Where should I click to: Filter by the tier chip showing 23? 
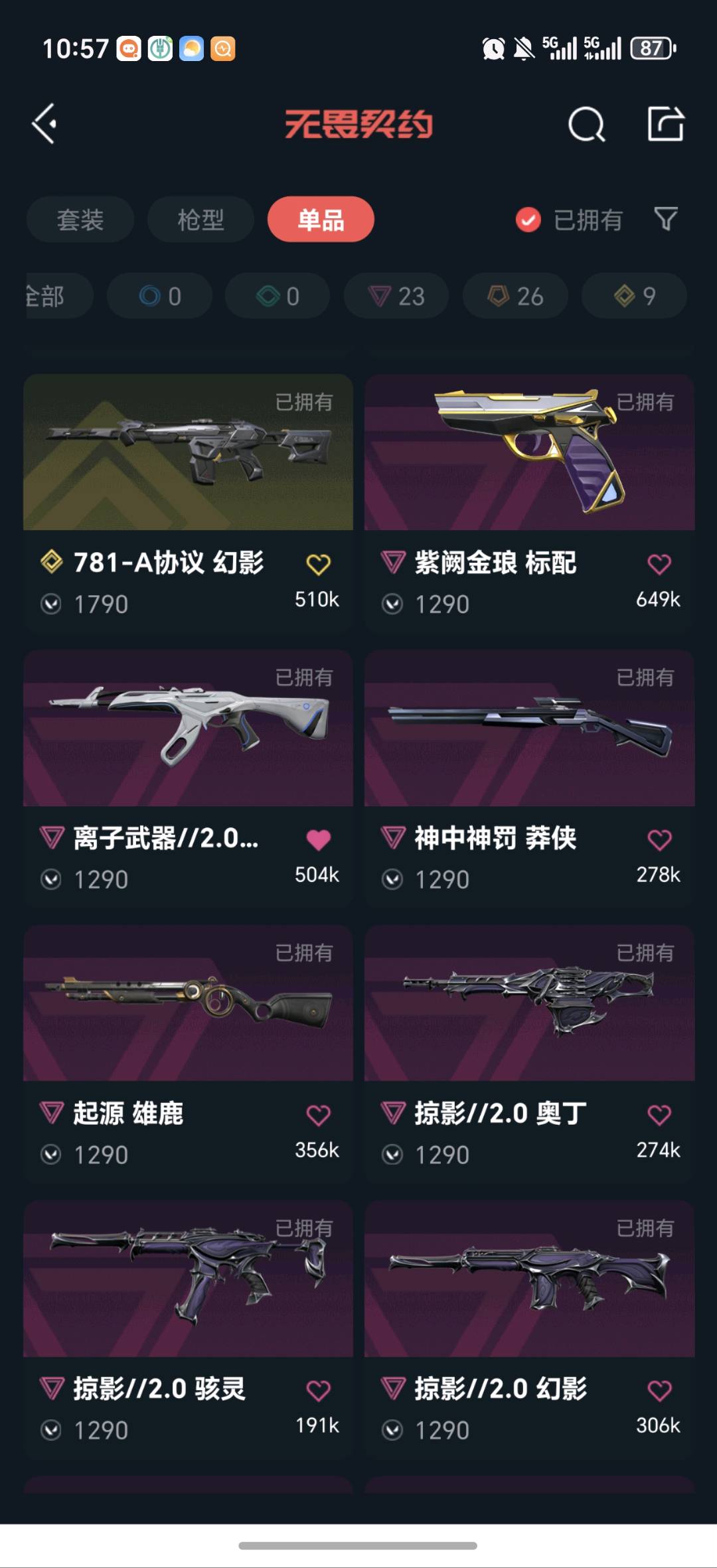click(396, 296)
